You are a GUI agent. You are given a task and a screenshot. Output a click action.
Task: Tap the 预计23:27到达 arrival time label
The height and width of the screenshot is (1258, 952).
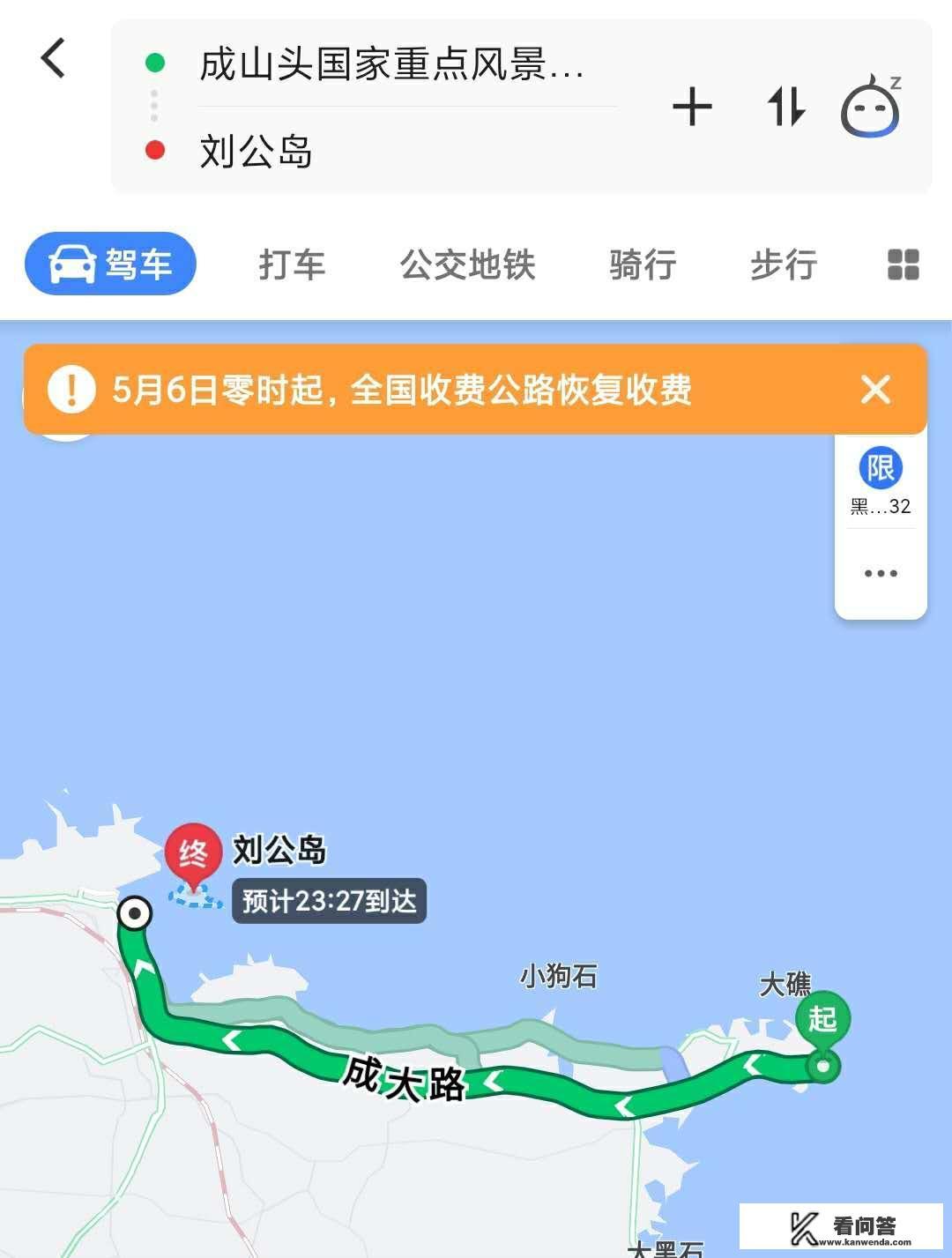328,900
